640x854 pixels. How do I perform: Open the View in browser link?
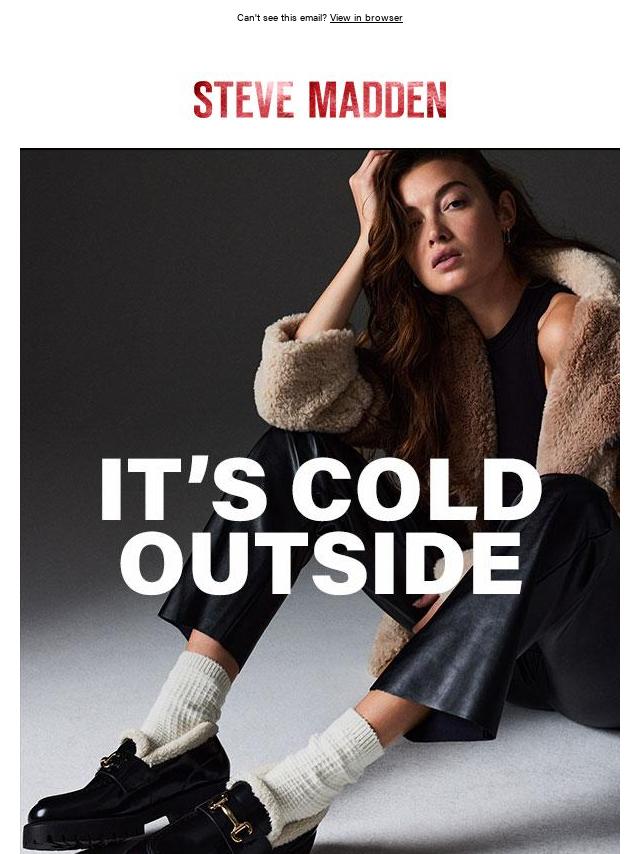[x=366, y=18]
